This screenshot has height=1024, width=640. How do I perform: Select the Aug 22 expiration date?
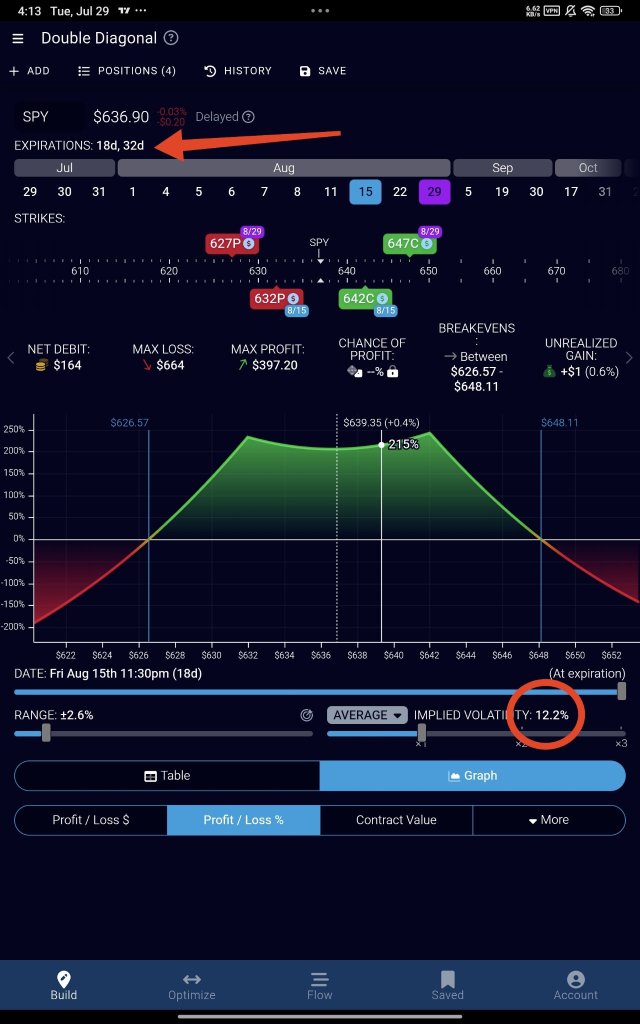coord(399,192)
